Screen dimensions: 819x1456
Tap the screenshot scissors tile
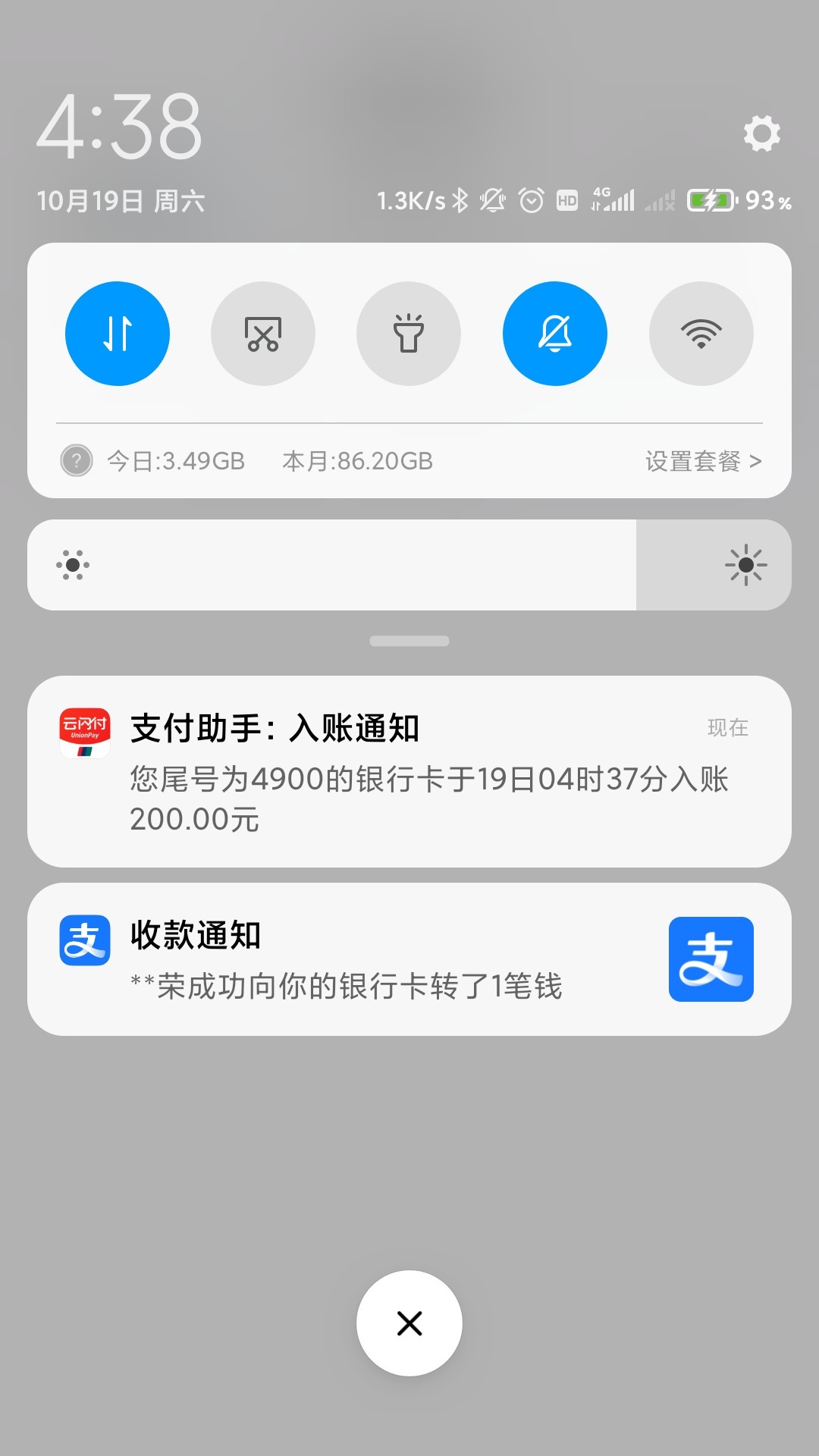pos(263,334)
